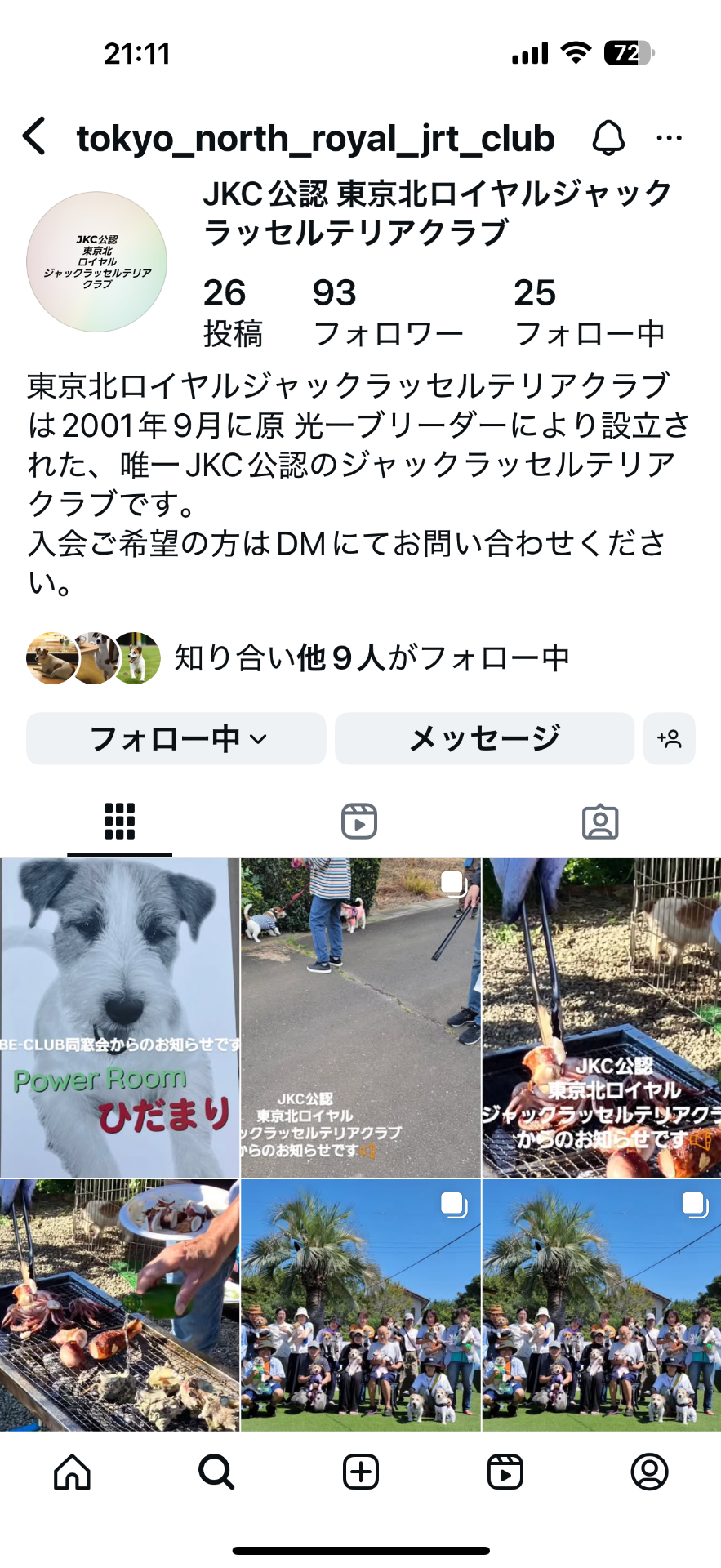Open the Search and explore tab
721x1568 pixels.
[216, 1472]
